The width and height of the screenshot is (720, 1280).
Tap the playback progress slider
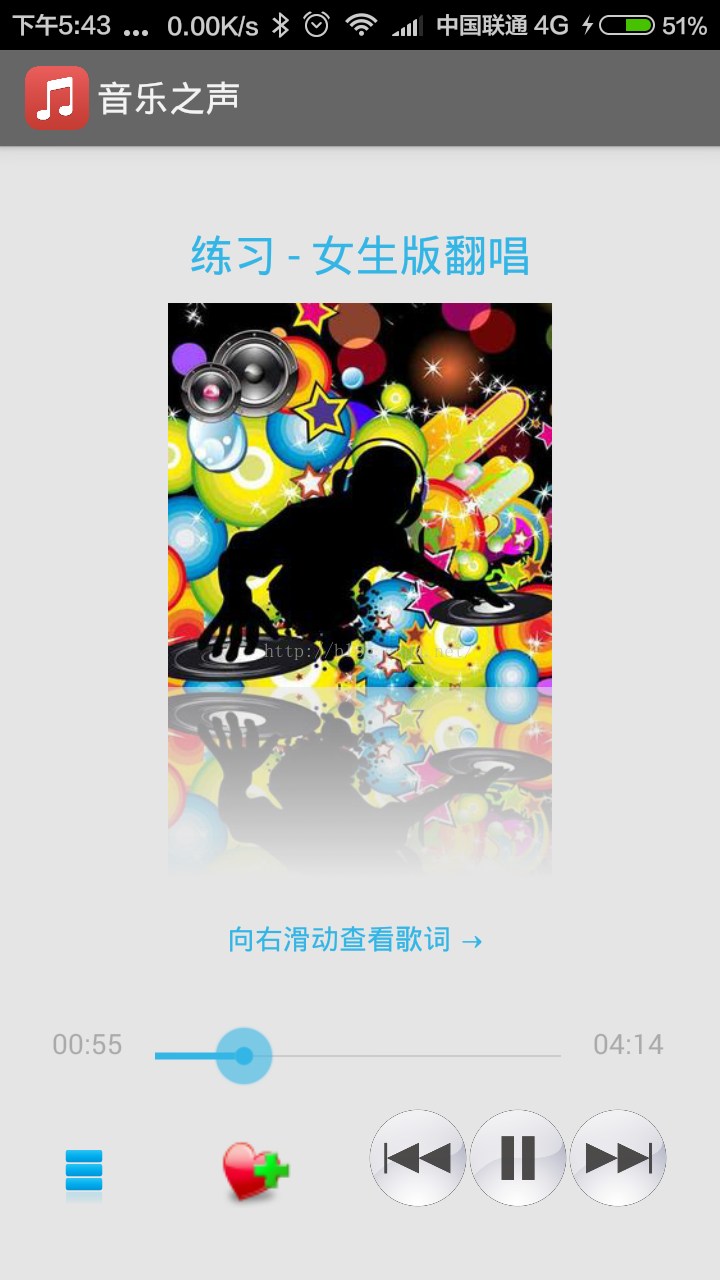coord(357,1055)
